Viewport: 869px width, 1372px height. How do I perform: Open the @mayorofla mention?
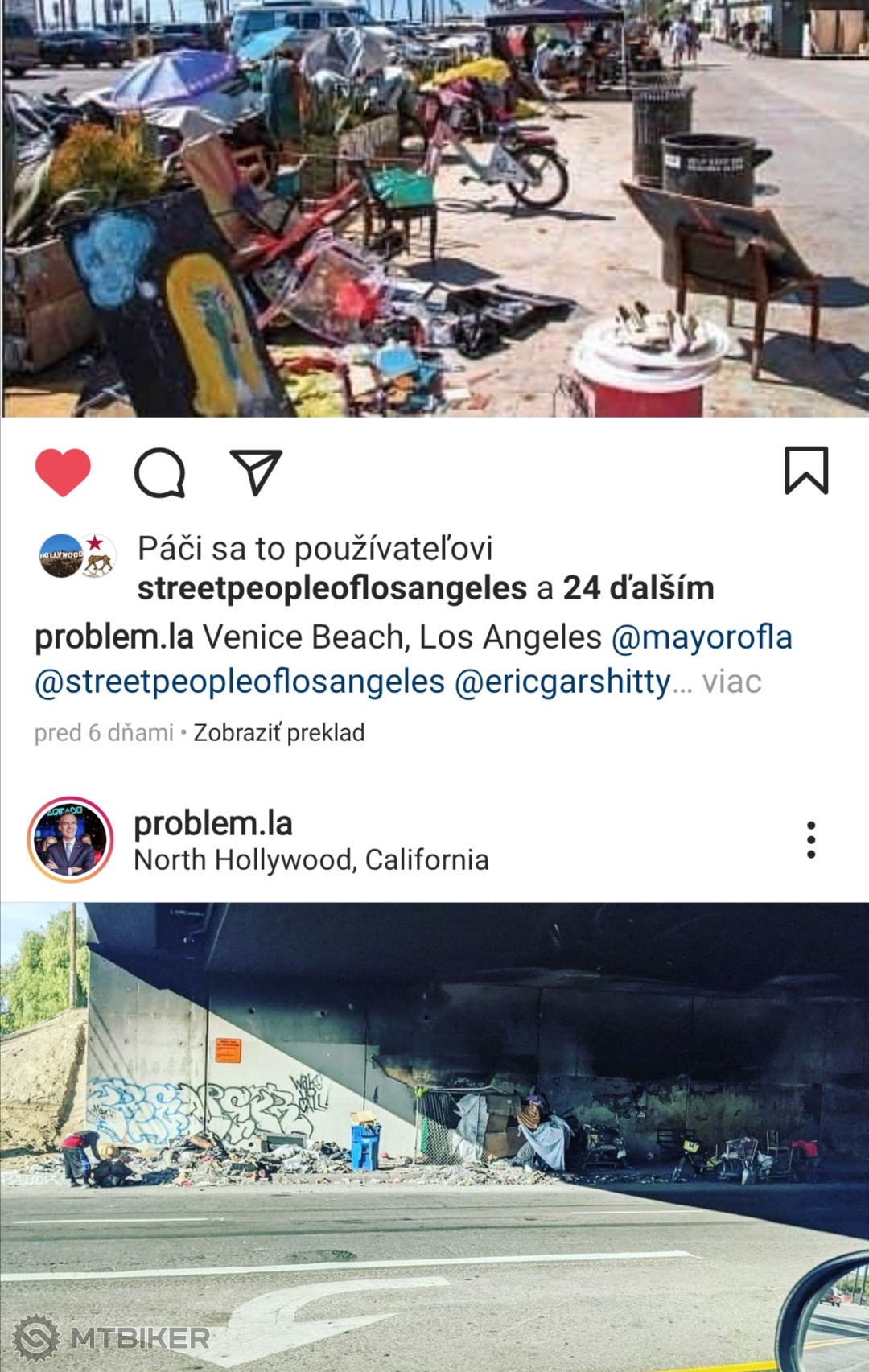pyautogui.click(x=702, y=637)
